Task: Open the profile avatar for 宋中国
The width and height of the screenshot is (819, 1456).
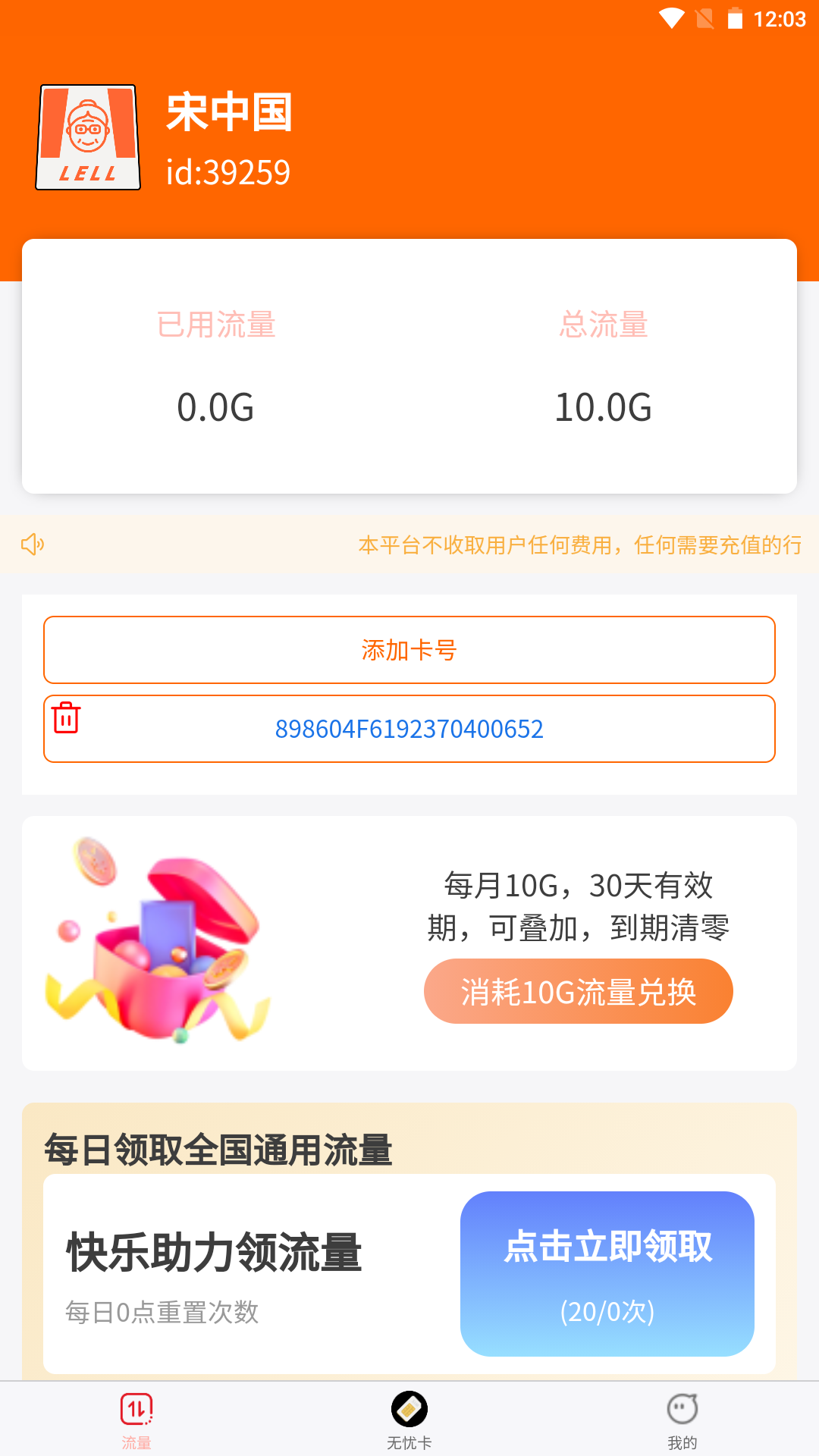Action: point(88,137)
